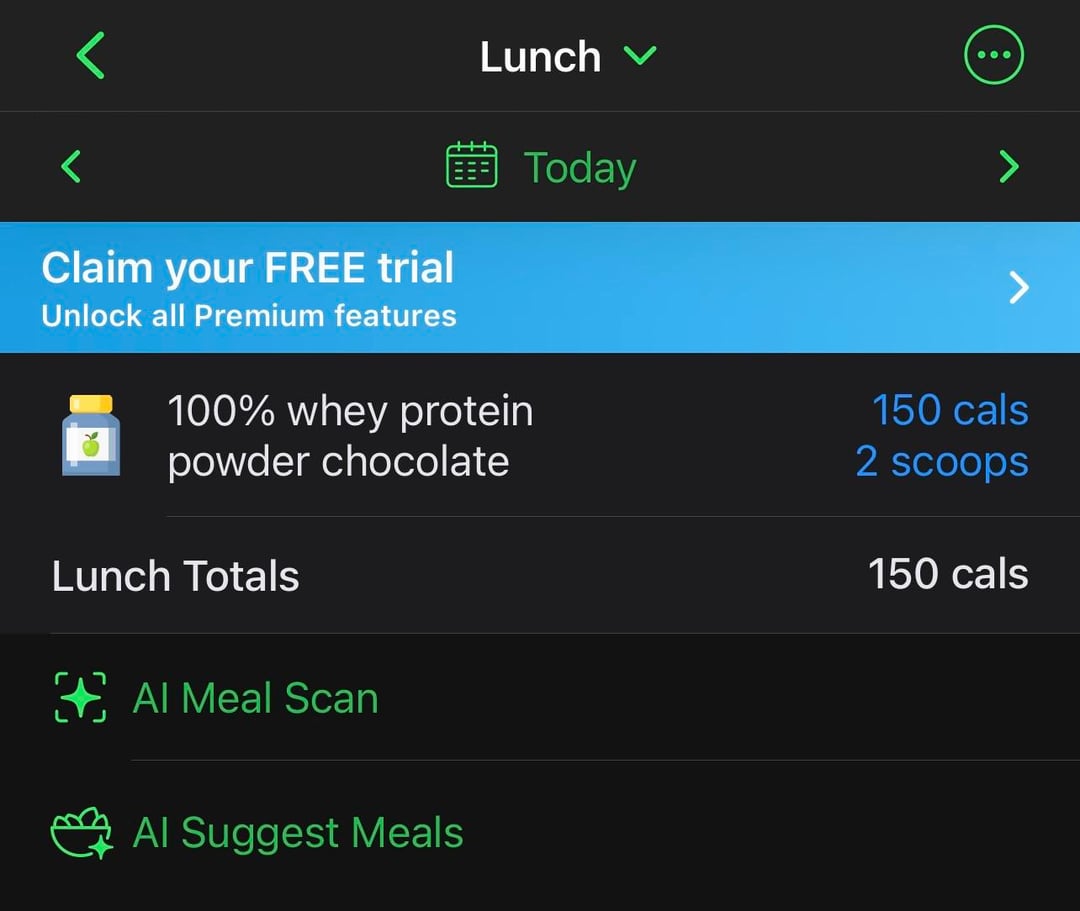Claim the FREE trial banner
Image resolution: width=1080 pixels, height=911 pixels.
[x=540, y=288]
